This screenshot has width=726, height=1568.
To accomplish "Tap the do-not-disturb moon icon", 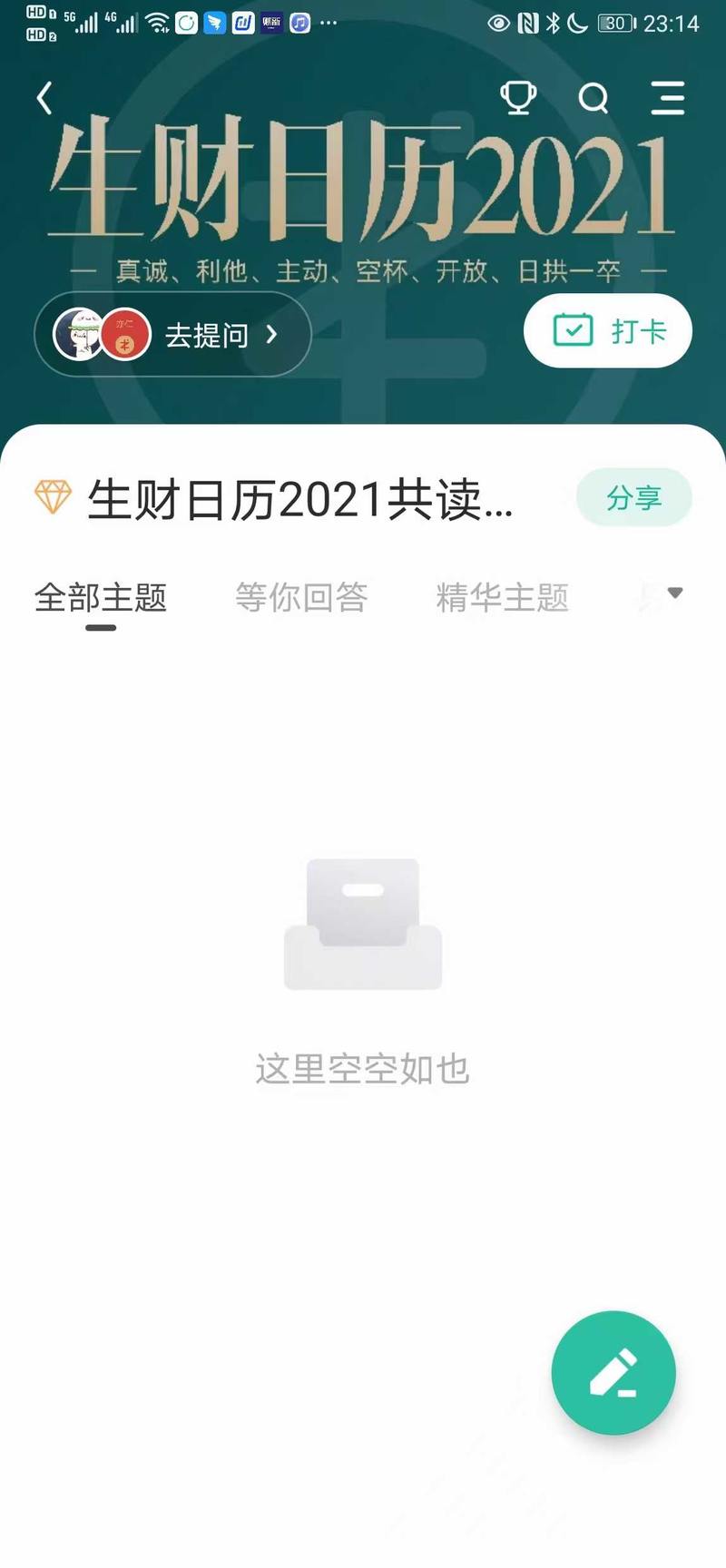I will click(578, 23).
